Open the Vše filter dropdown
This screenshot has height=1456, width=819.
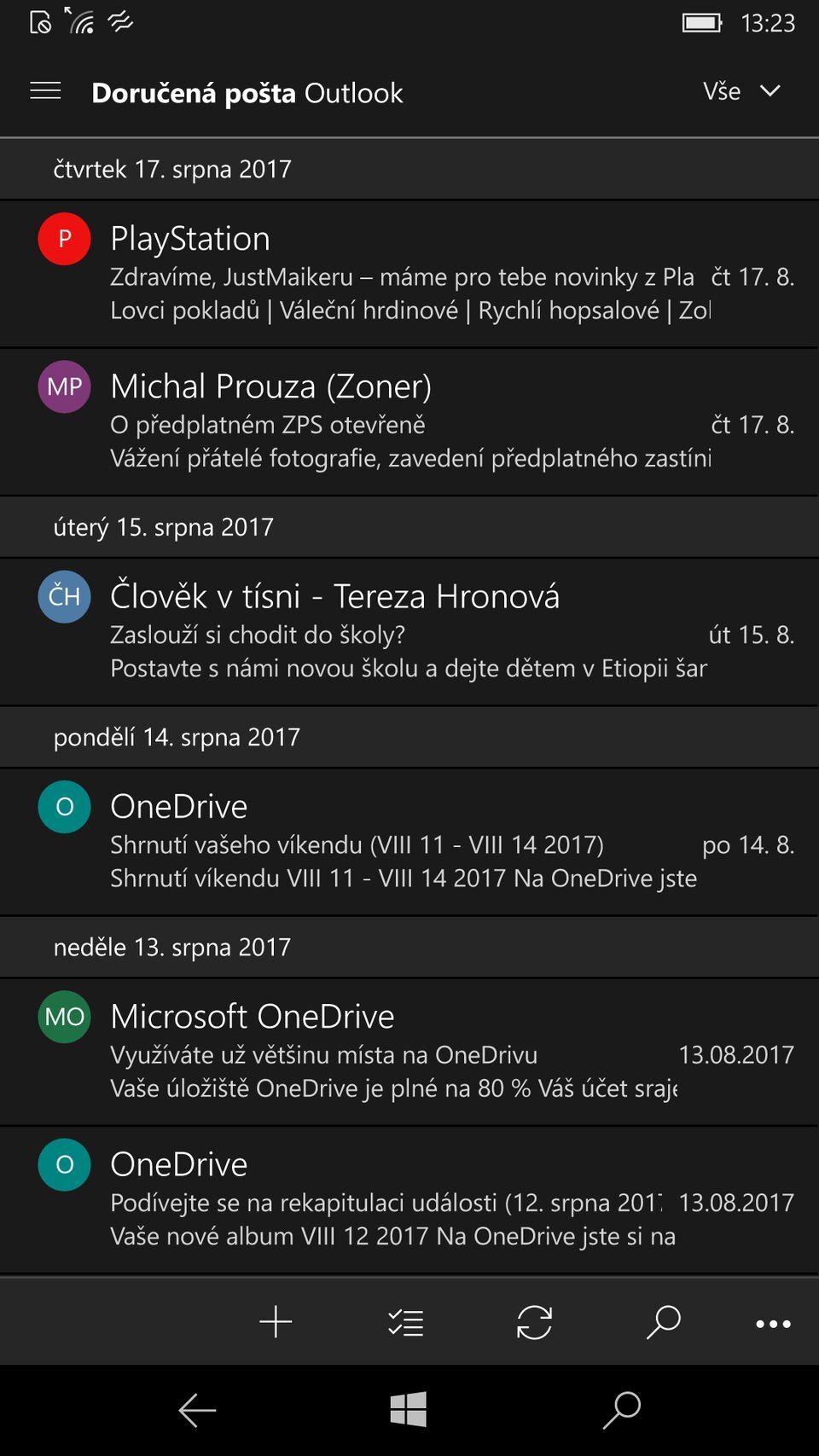click(x=723, y=91)
